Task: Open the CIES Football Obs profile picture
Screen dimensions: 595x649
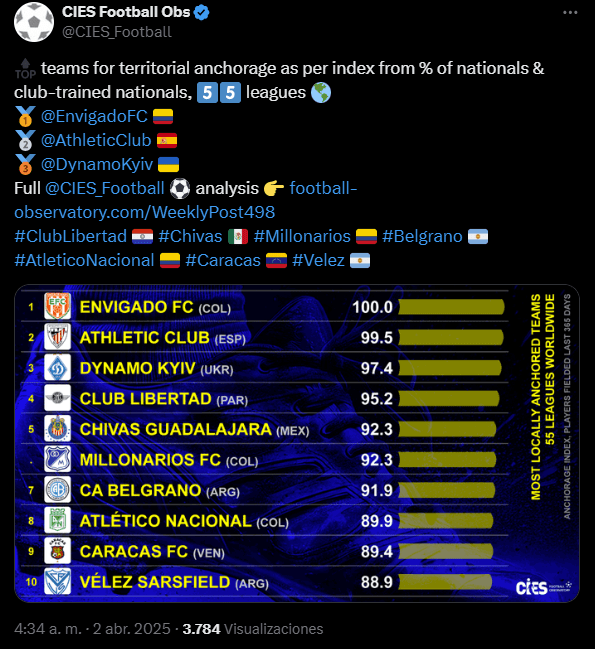Action: pos(34,22)
